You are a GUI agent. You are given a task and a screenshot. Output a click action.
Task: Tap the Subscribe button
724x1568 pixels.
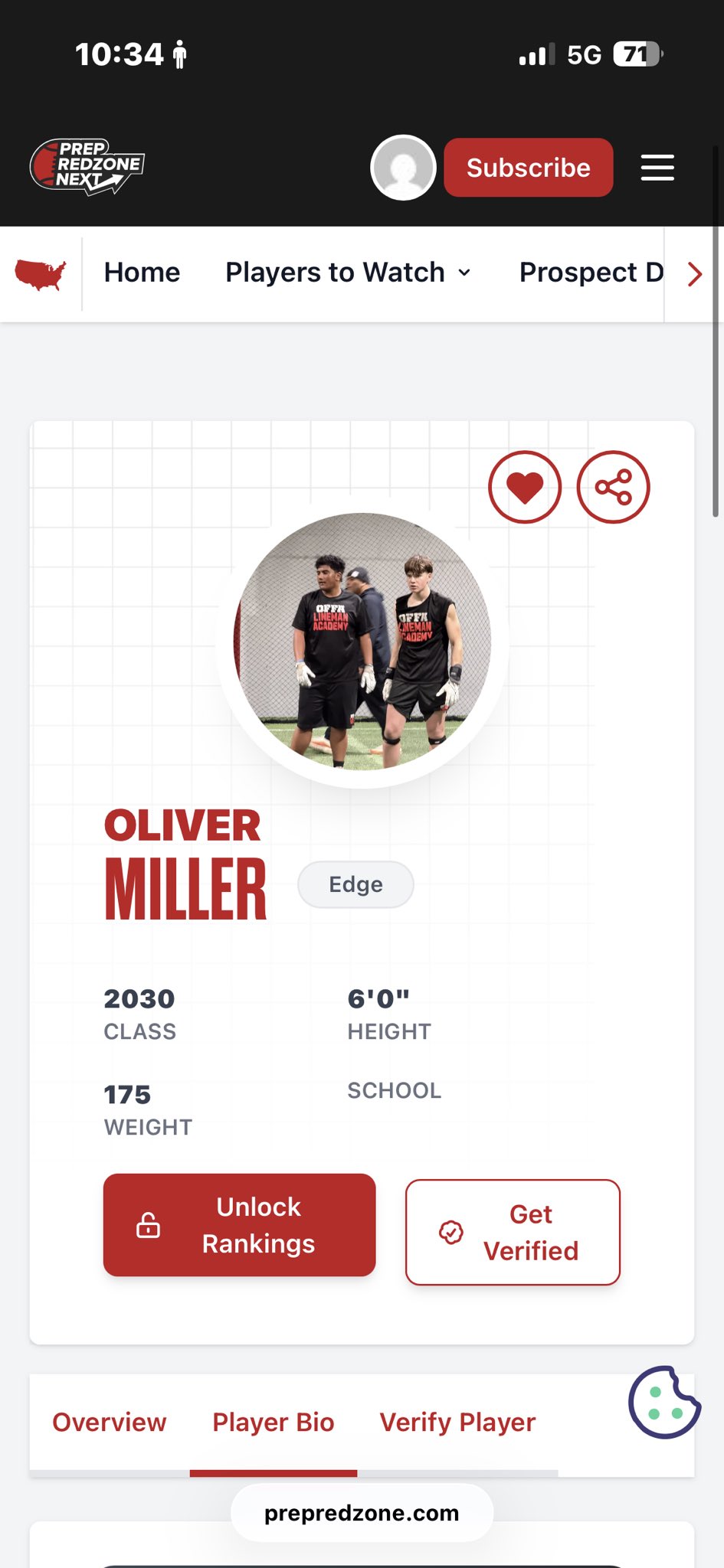528,168
